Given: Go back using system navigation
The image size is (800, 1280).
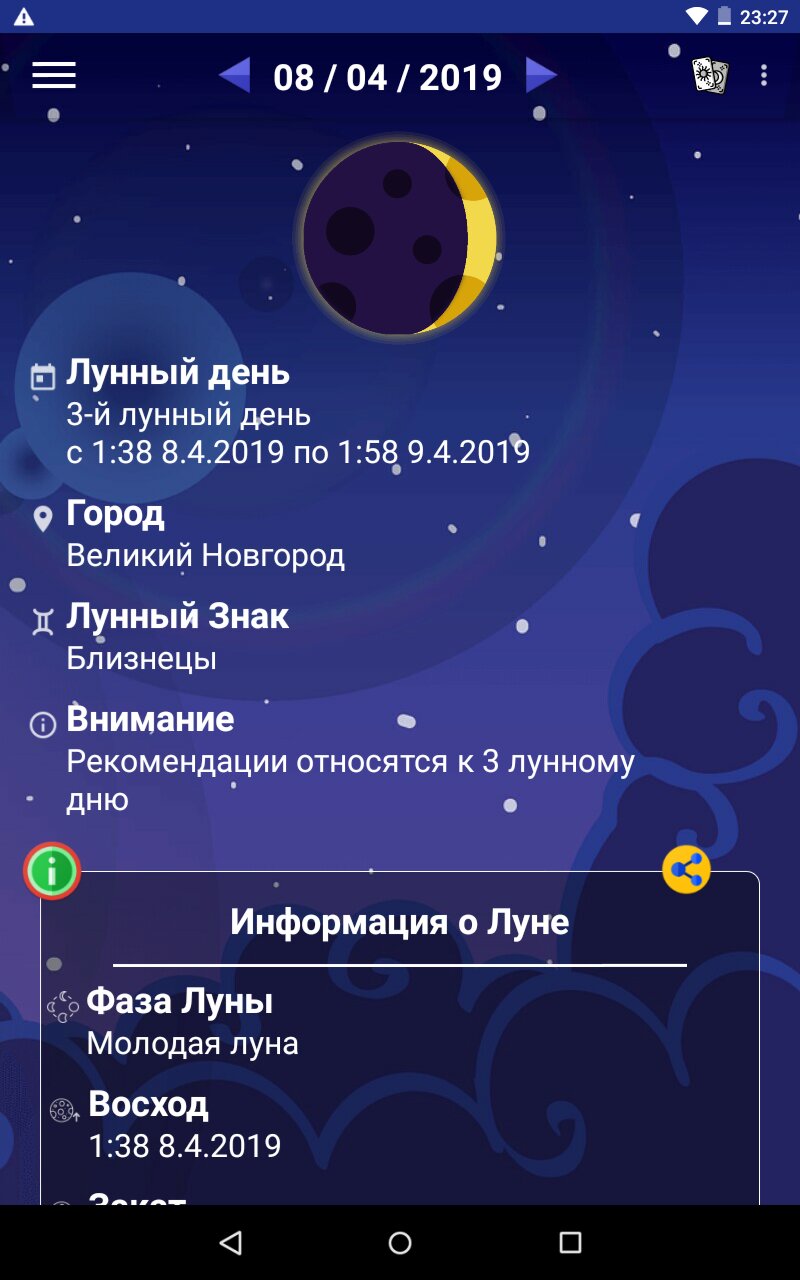Looking at the screenshot, I should click(x=231, y=1242).
